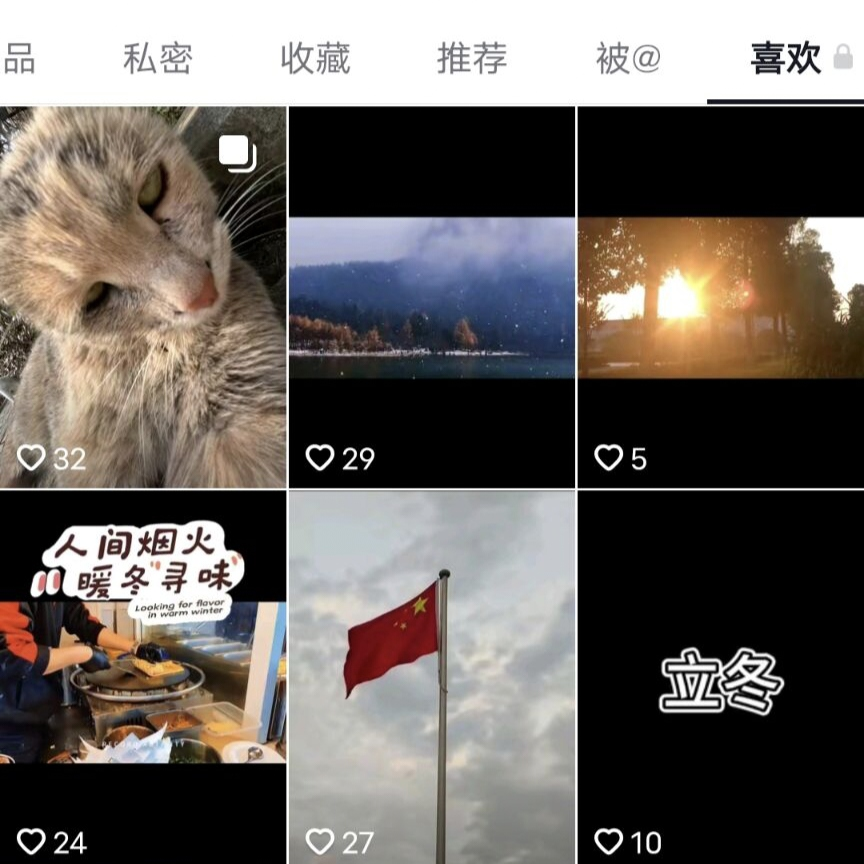Open the 推荐 tab
Screen dimensions: 864x864
pyautogui.click(x=472, y=59)
